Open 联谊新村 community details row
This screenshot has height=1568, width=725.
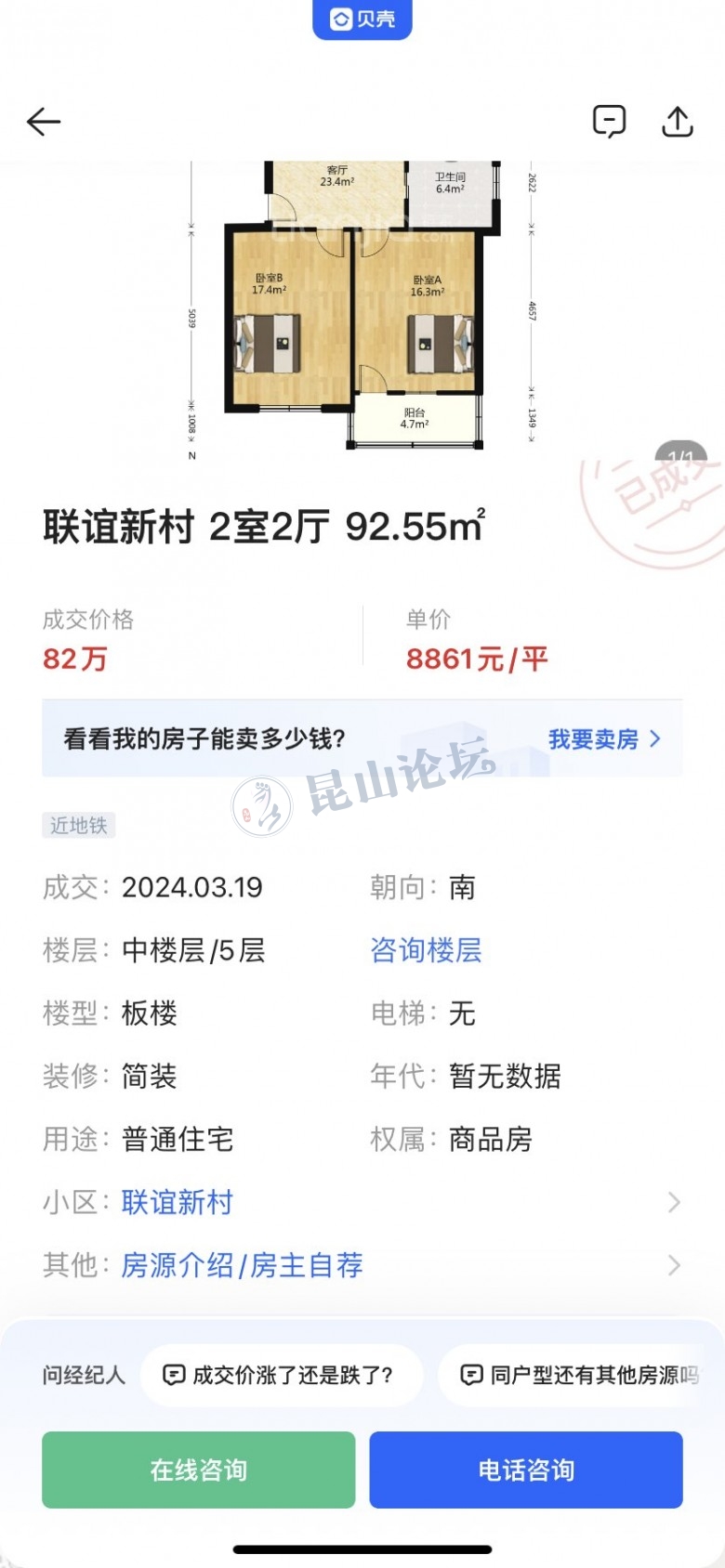tap(362, 1202)
